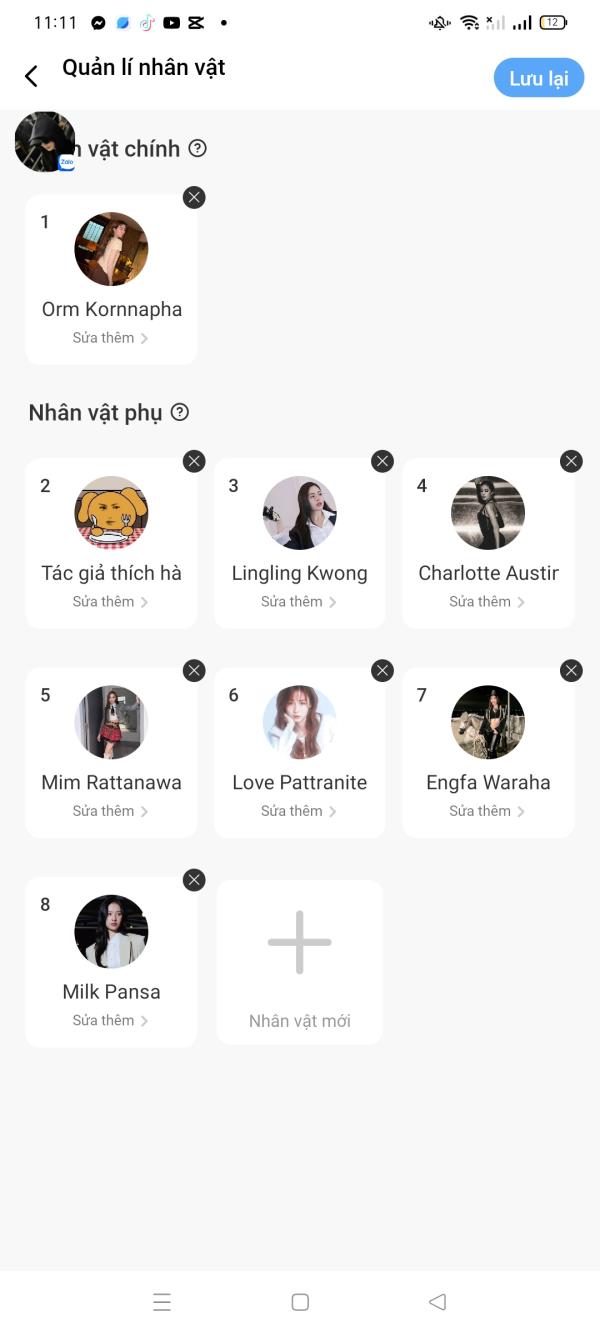Remove Mim Rattanawa character

tap(194, 670)
